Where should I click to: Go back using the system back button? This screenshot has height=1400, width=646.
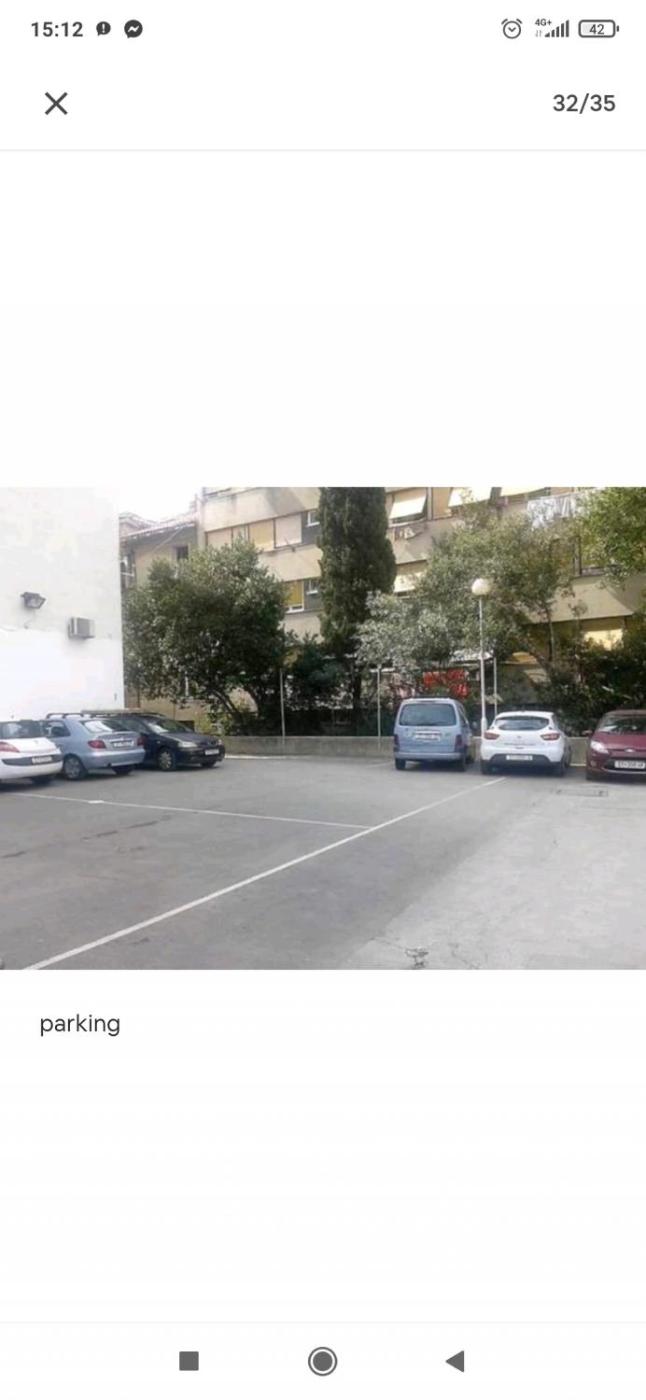(x=455, y=1360)
